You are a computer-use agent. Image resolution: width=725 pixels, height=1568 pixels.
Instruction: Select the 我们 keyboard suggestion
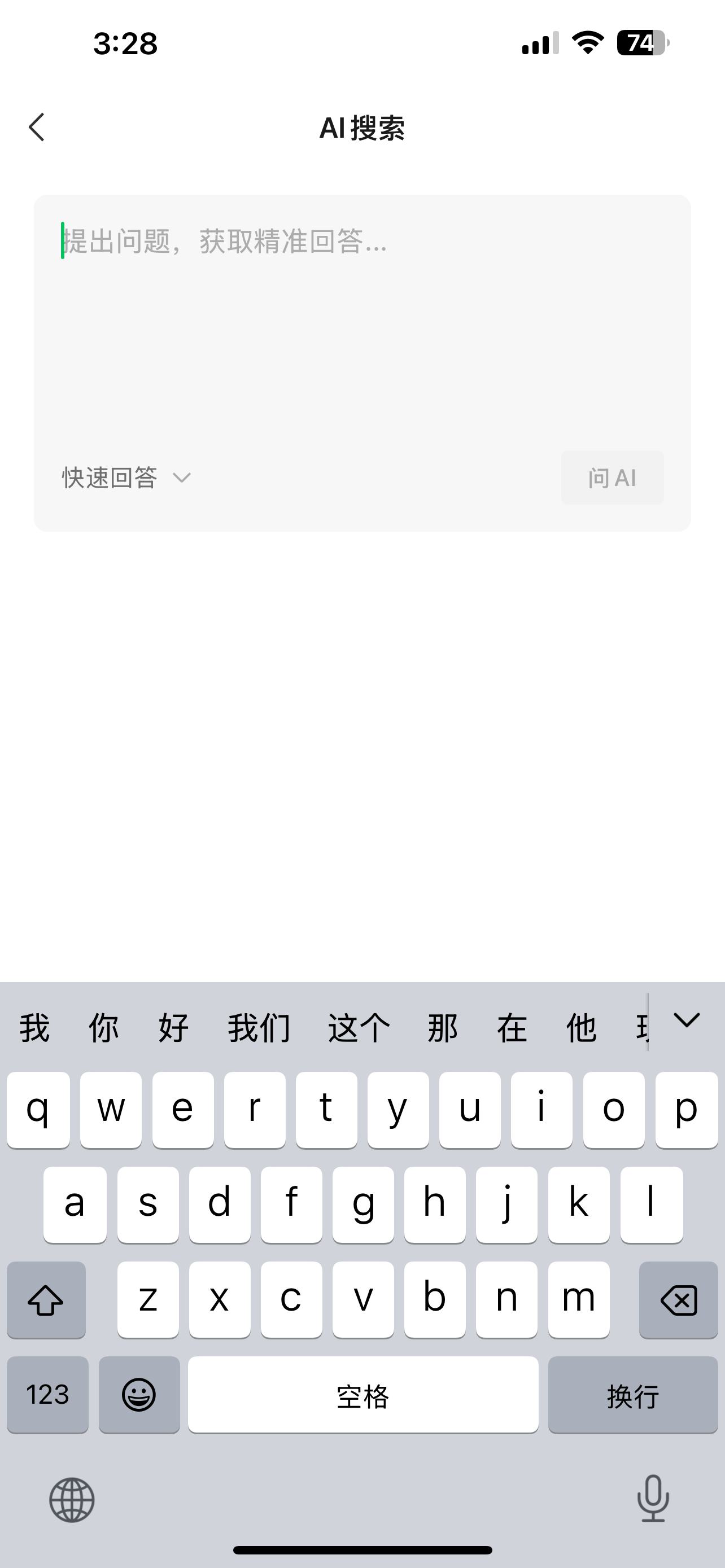pyautogui.click(x=259, y=1028)
